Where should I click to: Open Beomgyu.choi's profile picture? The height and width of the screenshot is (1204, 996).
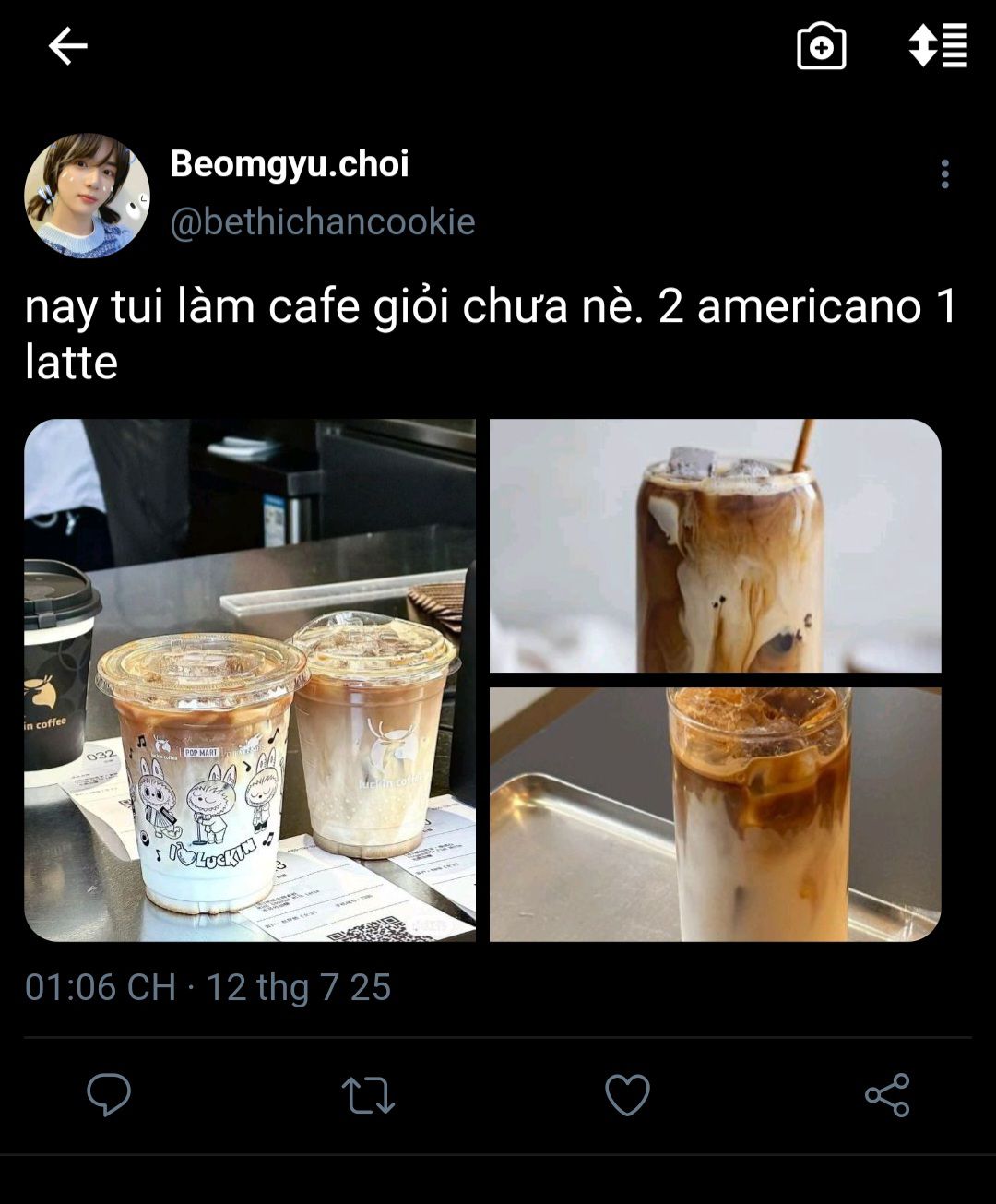point(87,196)
